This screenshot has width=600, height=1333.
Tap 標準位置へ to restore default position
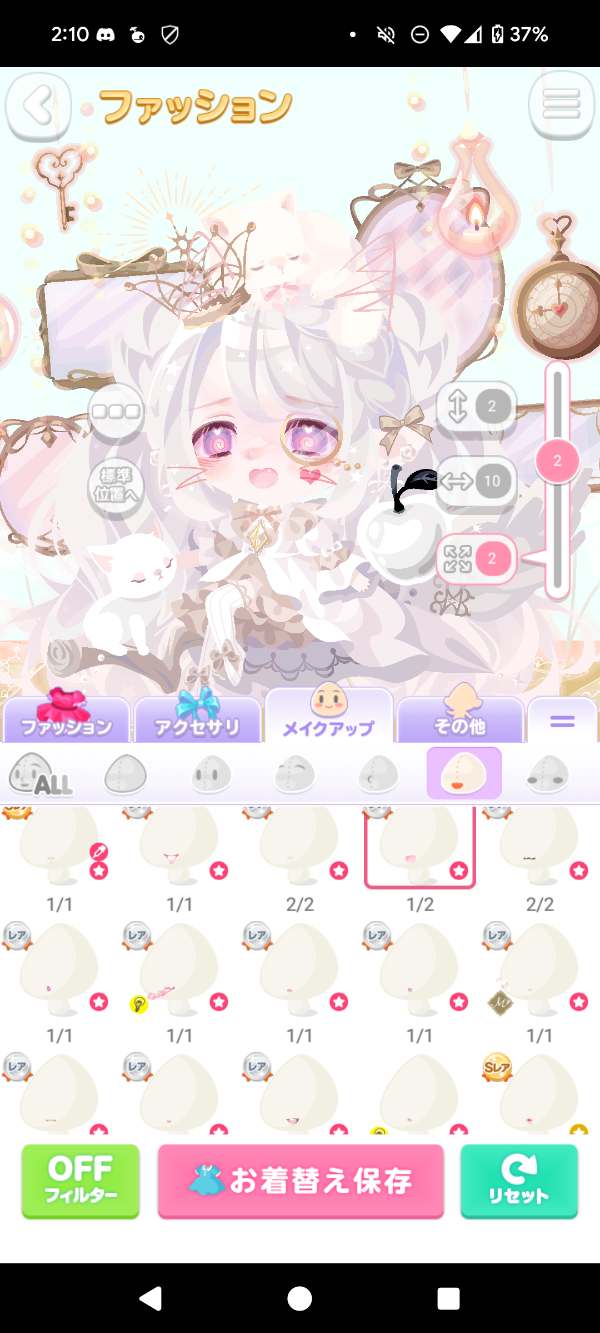tap(116, 487)
